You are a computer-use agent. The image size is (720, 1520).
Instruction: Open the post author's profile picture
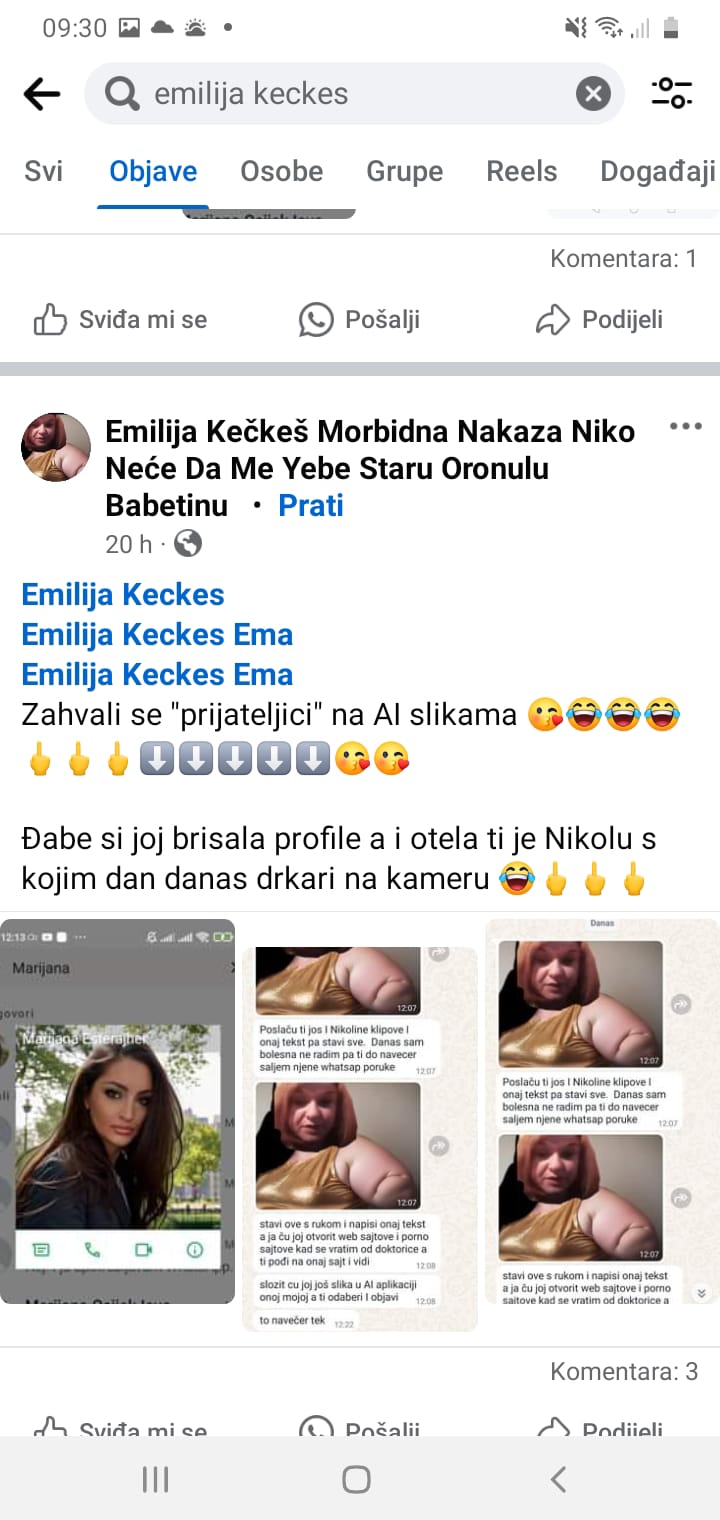(x=56, y=447)
